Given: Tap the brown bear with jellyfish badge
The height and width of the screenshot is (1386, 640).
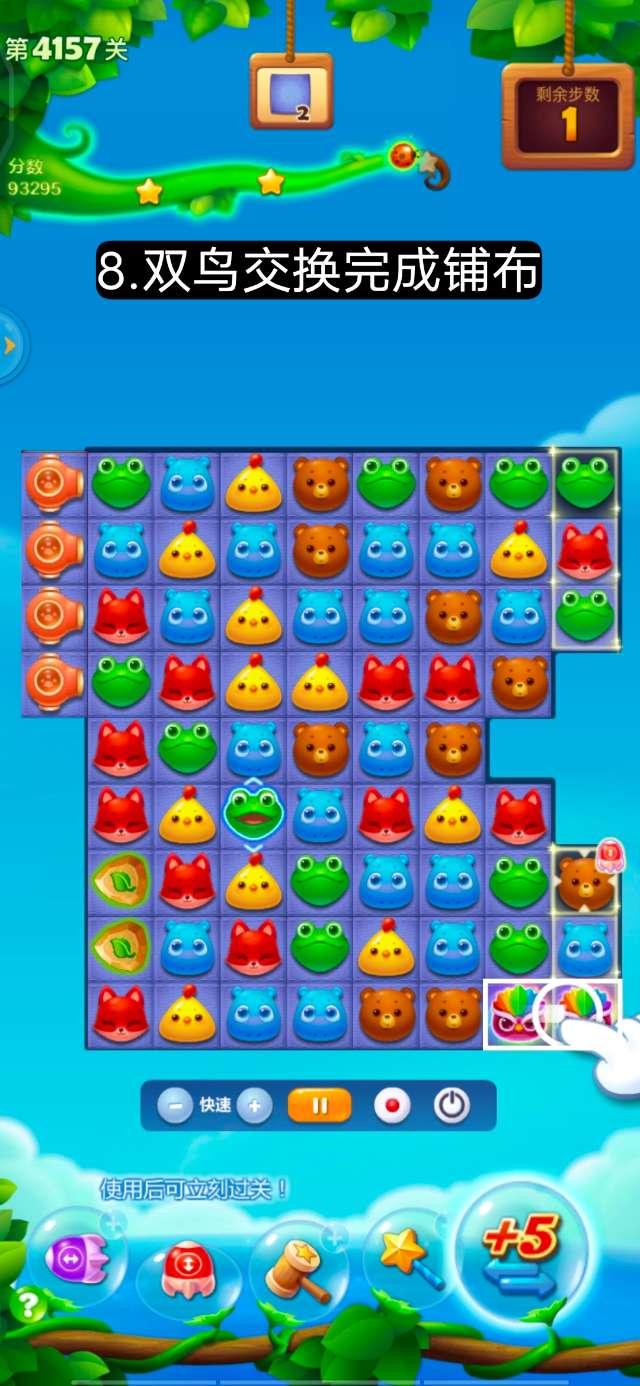Looking at the screenshot, I should 583,881.
